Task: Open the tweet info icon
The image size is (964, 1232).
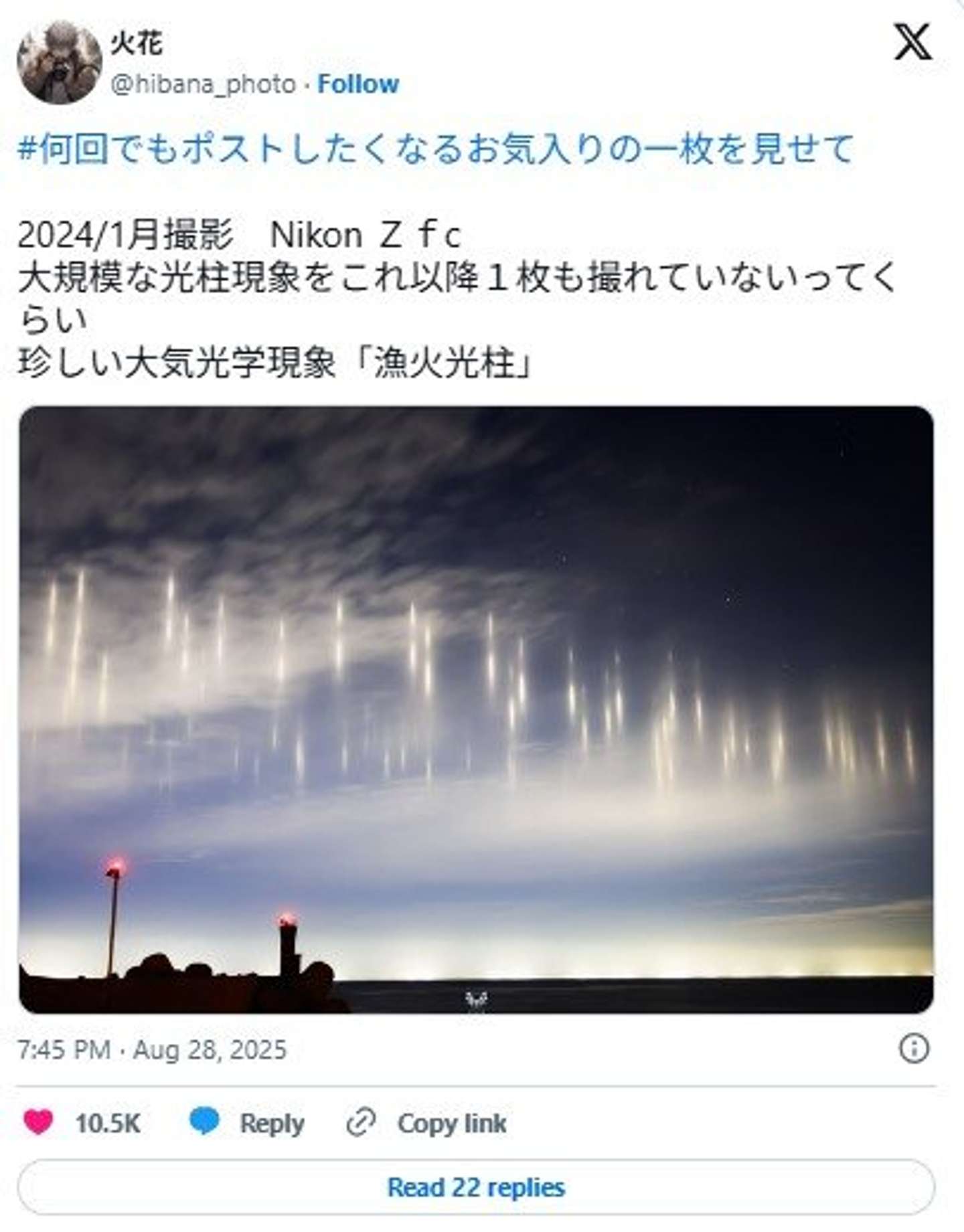Action: [x=914, y=1049]
